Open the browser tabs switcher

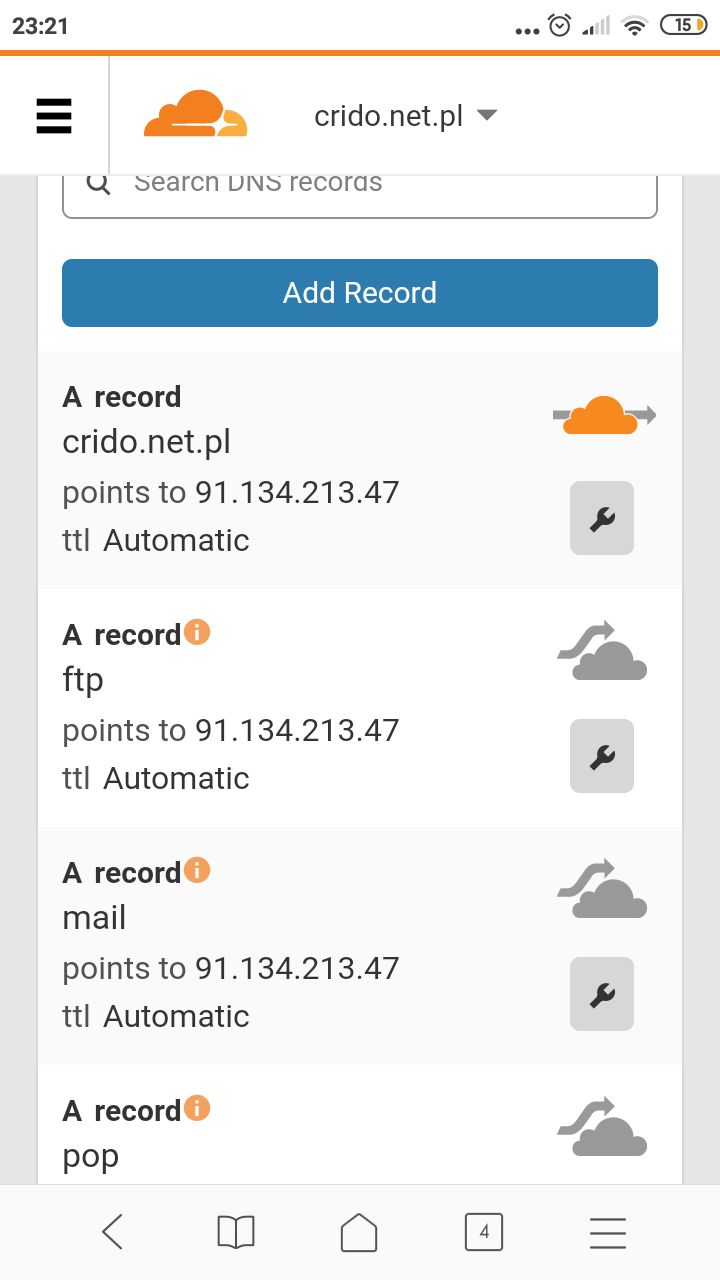[484, 1232]
